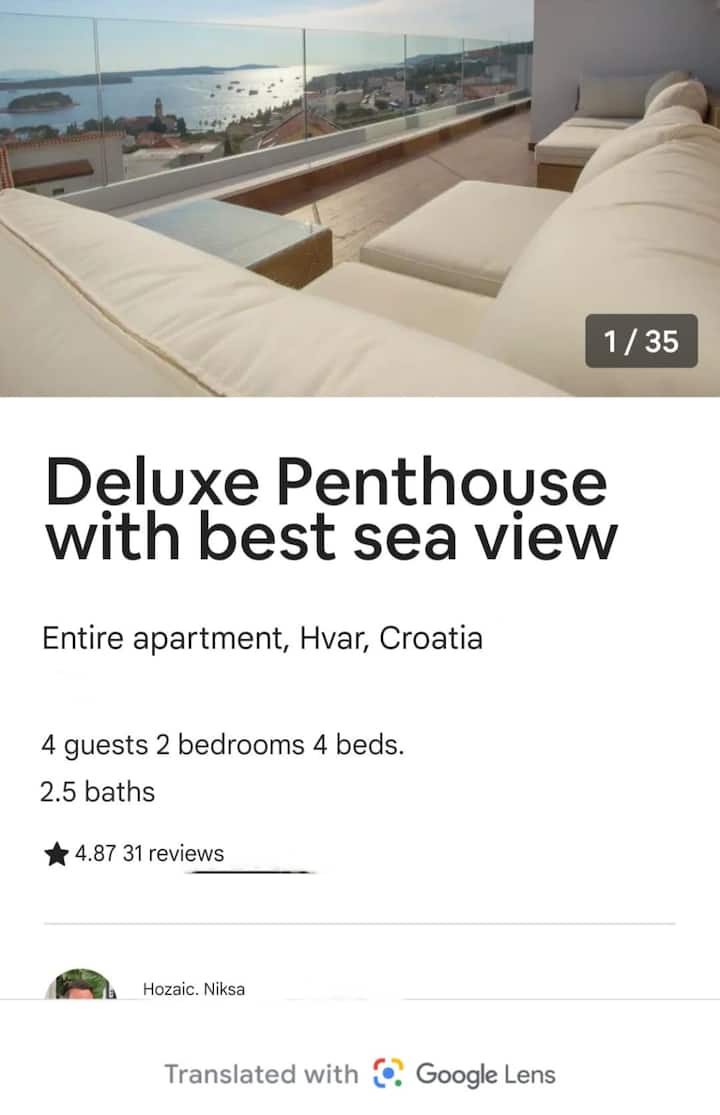Open the 31 reviews link
This screenshot has width=720, height=1115.
173,854
